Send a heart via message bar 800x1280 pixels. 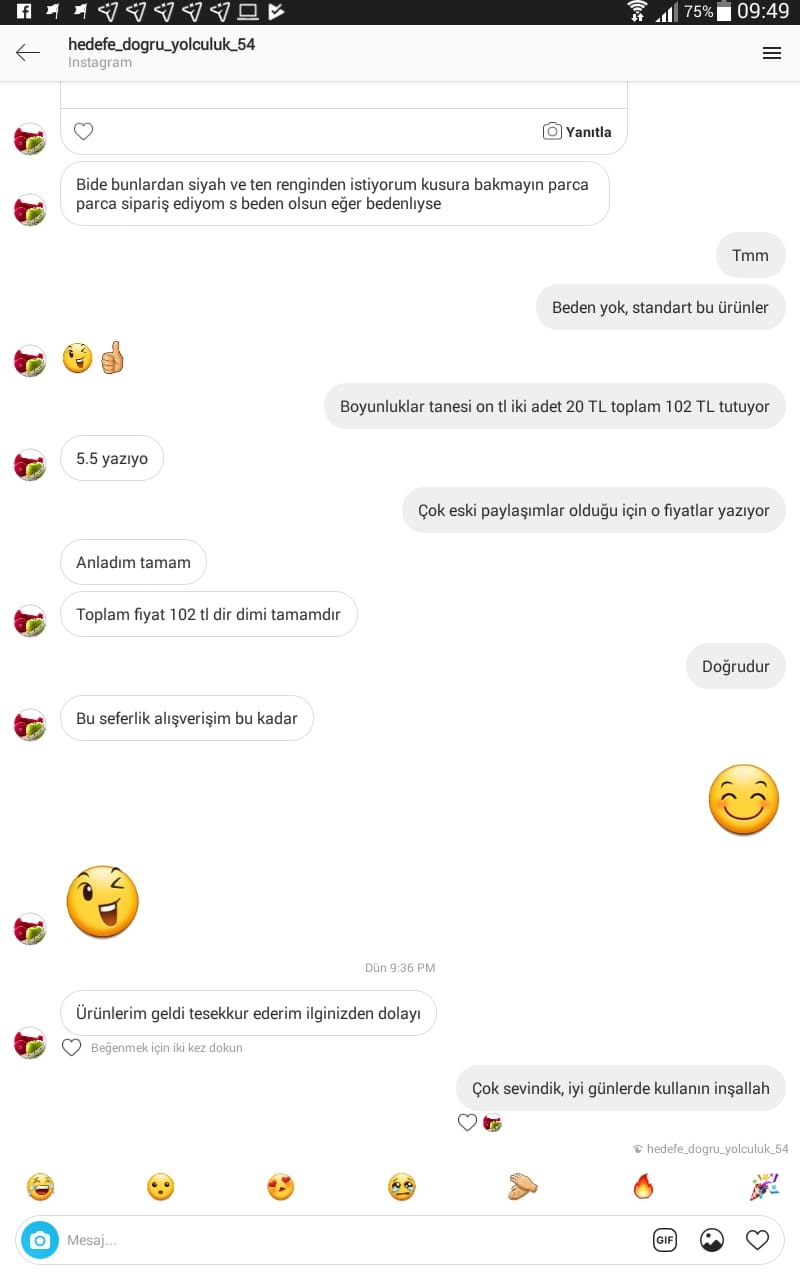(x=758, y=1240)
